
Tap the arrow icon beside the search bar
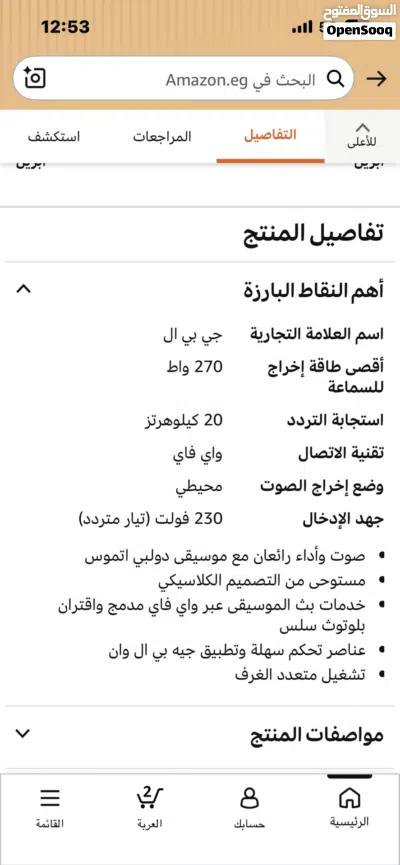(377, 79)
